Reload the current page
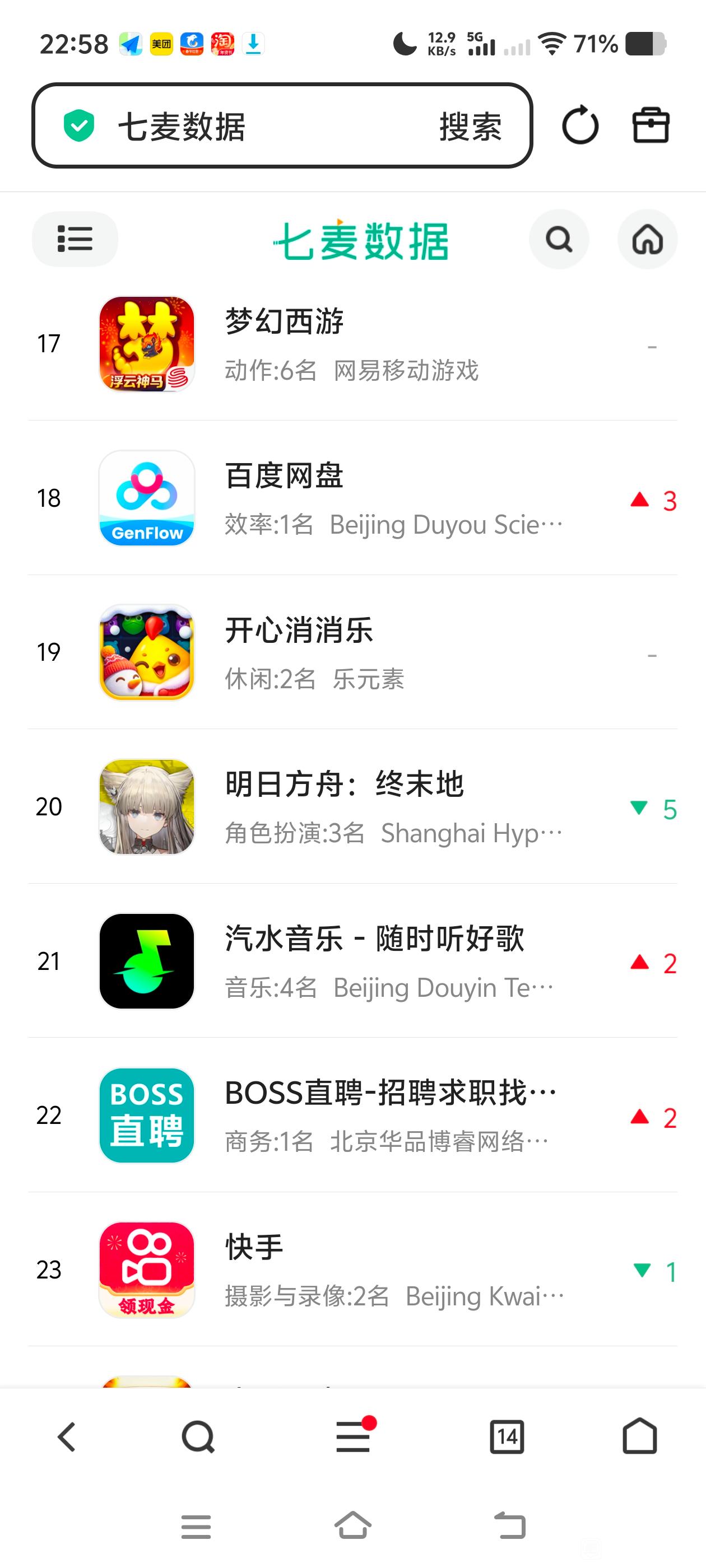The width and height of the screenshot is (706, 1568). point(579,126)
